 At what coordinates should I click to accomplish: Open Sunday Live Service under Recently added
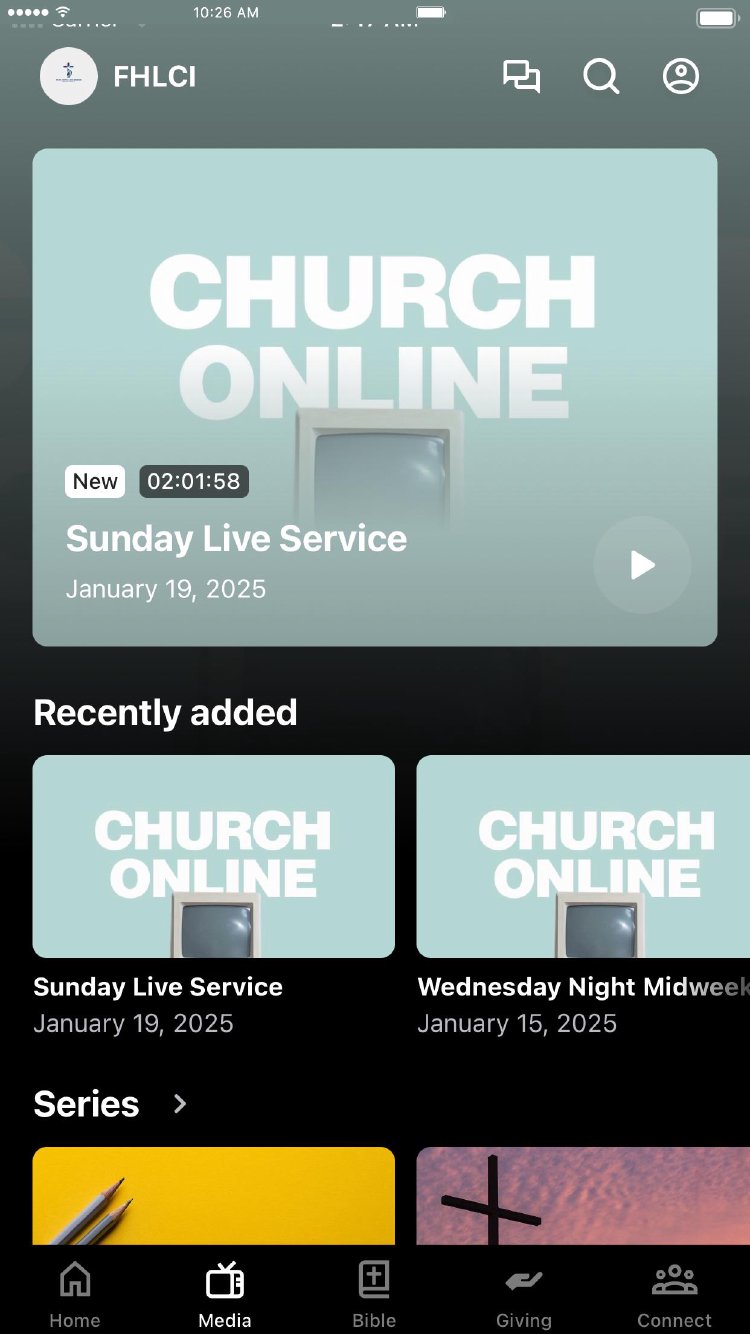tap(213, 857)
